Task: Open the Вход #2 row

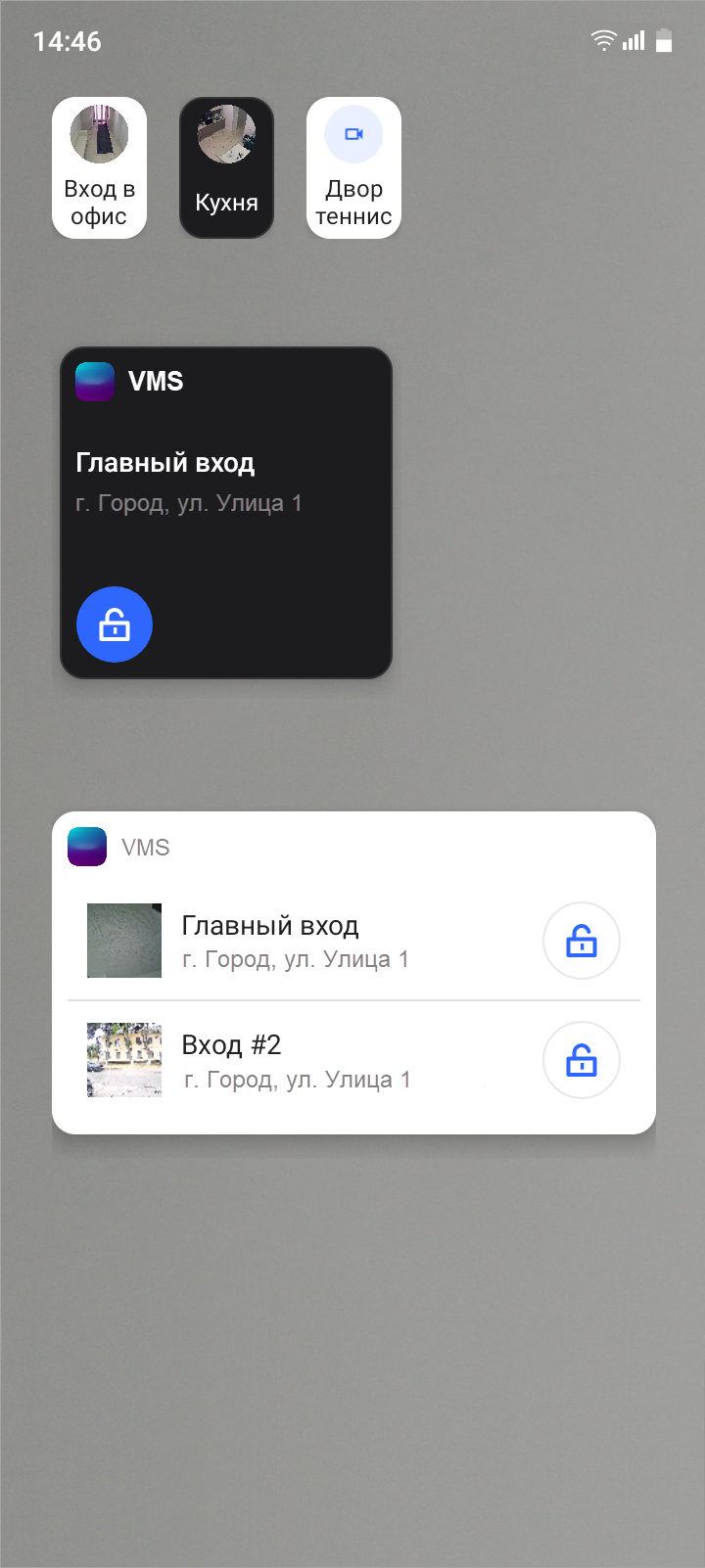Action: (294, 1061)
